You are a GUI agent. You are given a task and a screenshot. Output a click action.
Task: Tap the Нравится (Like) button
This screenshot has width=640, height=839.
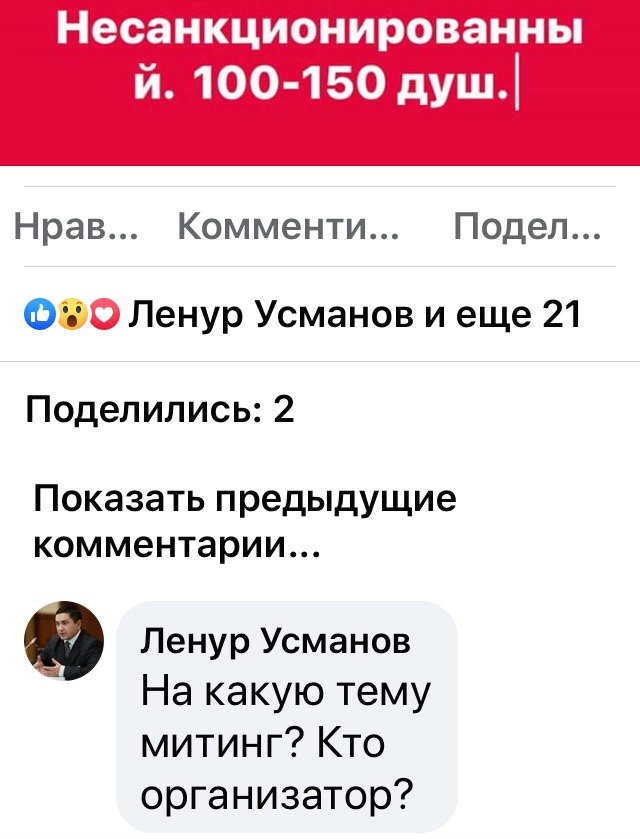click(78, 228)
